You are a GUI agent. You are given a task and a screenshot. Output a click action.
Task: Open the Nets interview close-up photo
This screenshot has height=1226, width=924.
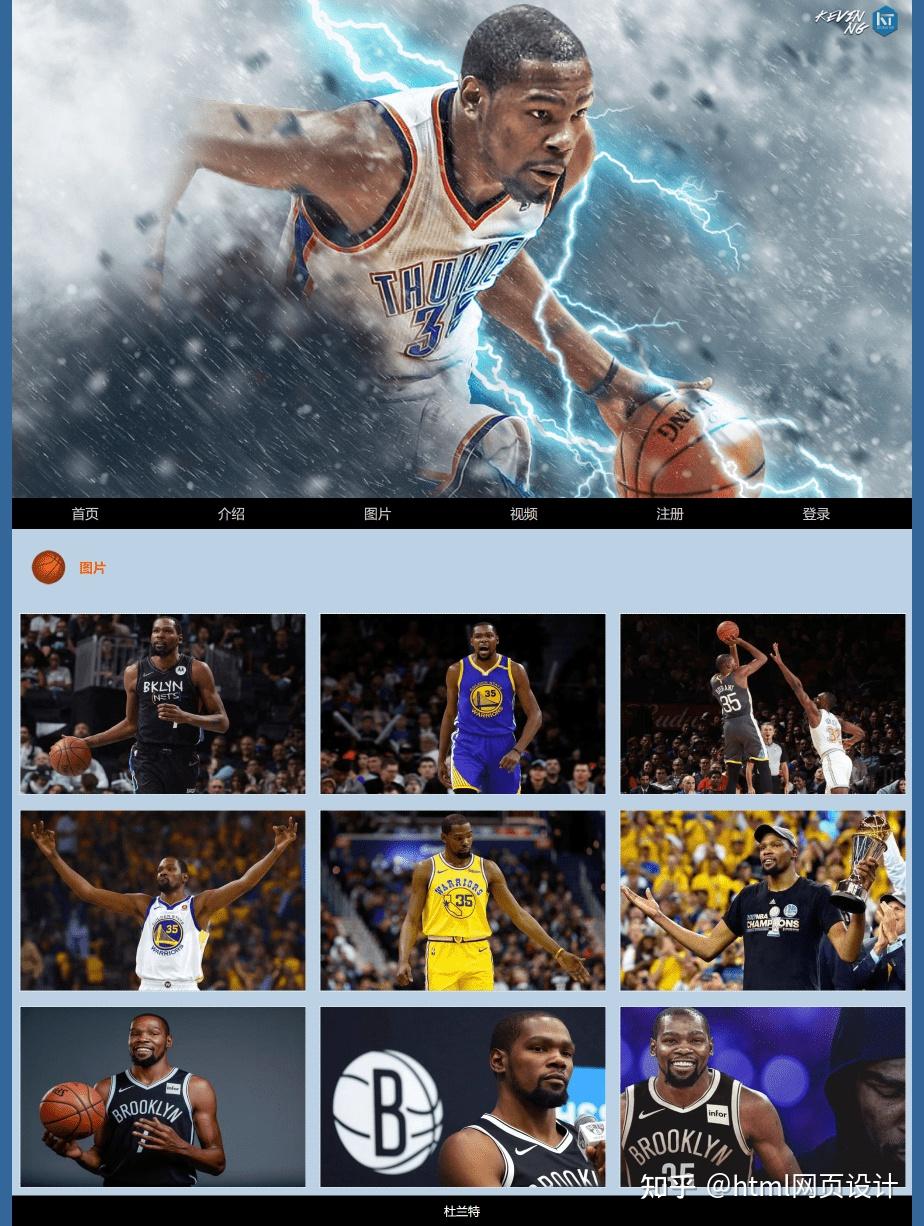tap(462, 1096)
